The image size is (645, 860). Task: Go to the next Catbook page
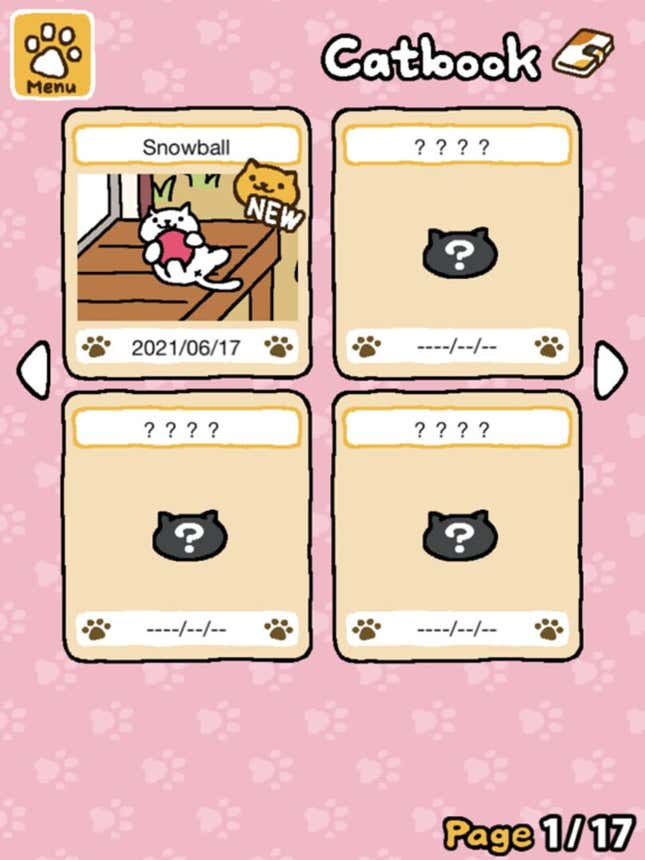[609, 371]
